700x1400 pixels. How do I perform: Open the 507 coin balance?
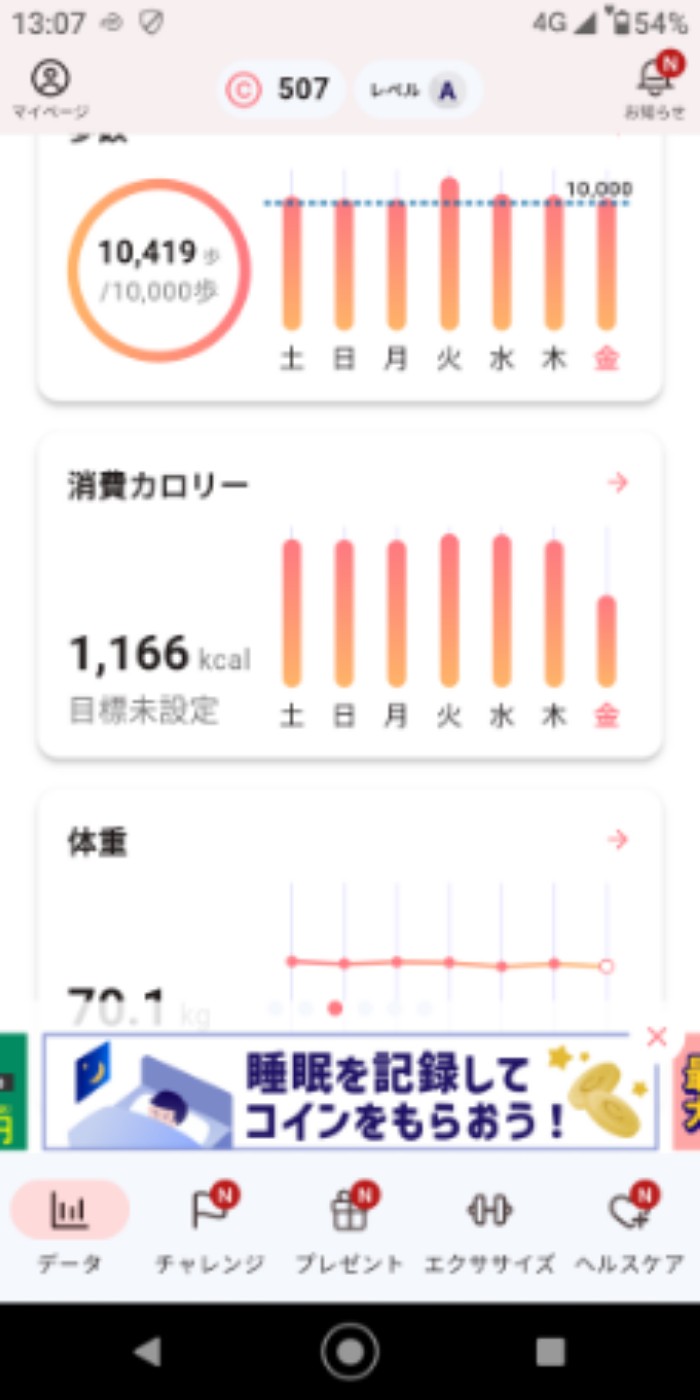(x=282, y=90)
